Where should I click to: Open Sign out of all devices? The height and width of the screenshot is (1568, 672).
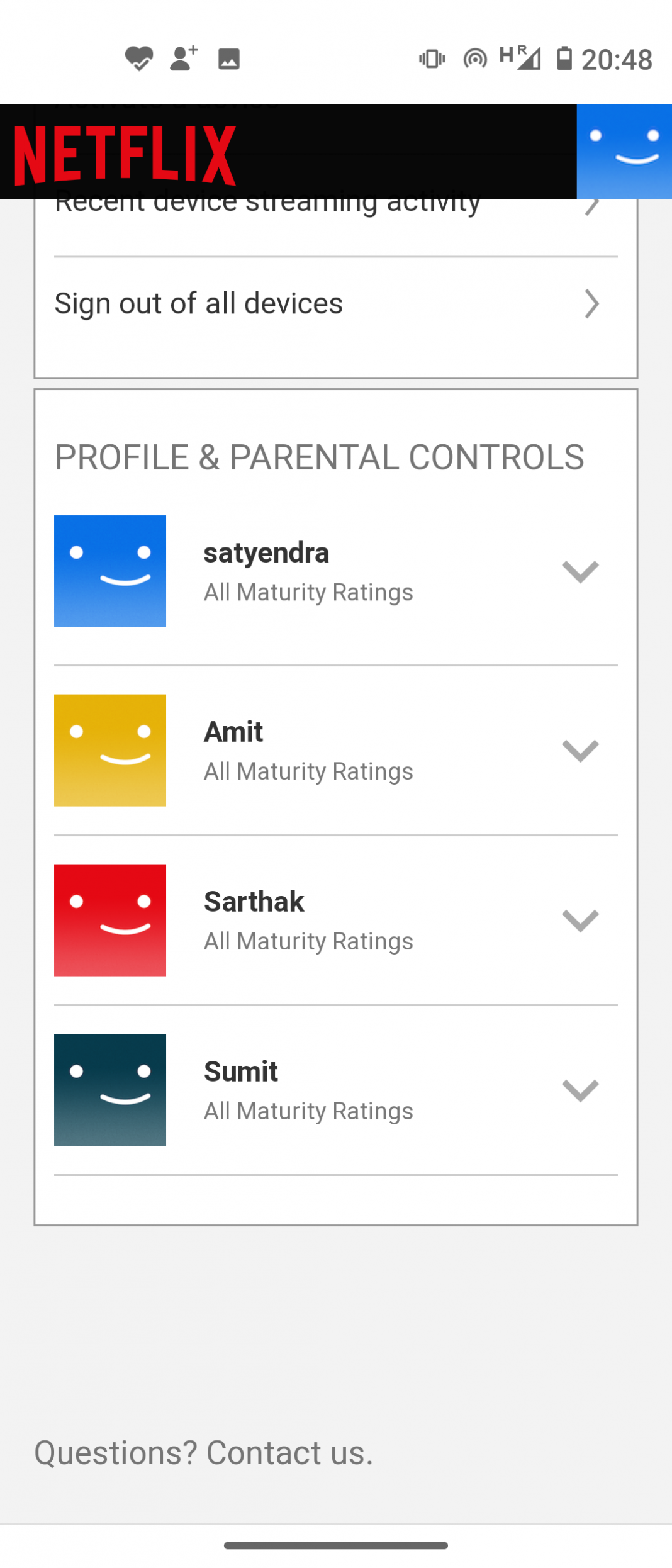[336, 303]
